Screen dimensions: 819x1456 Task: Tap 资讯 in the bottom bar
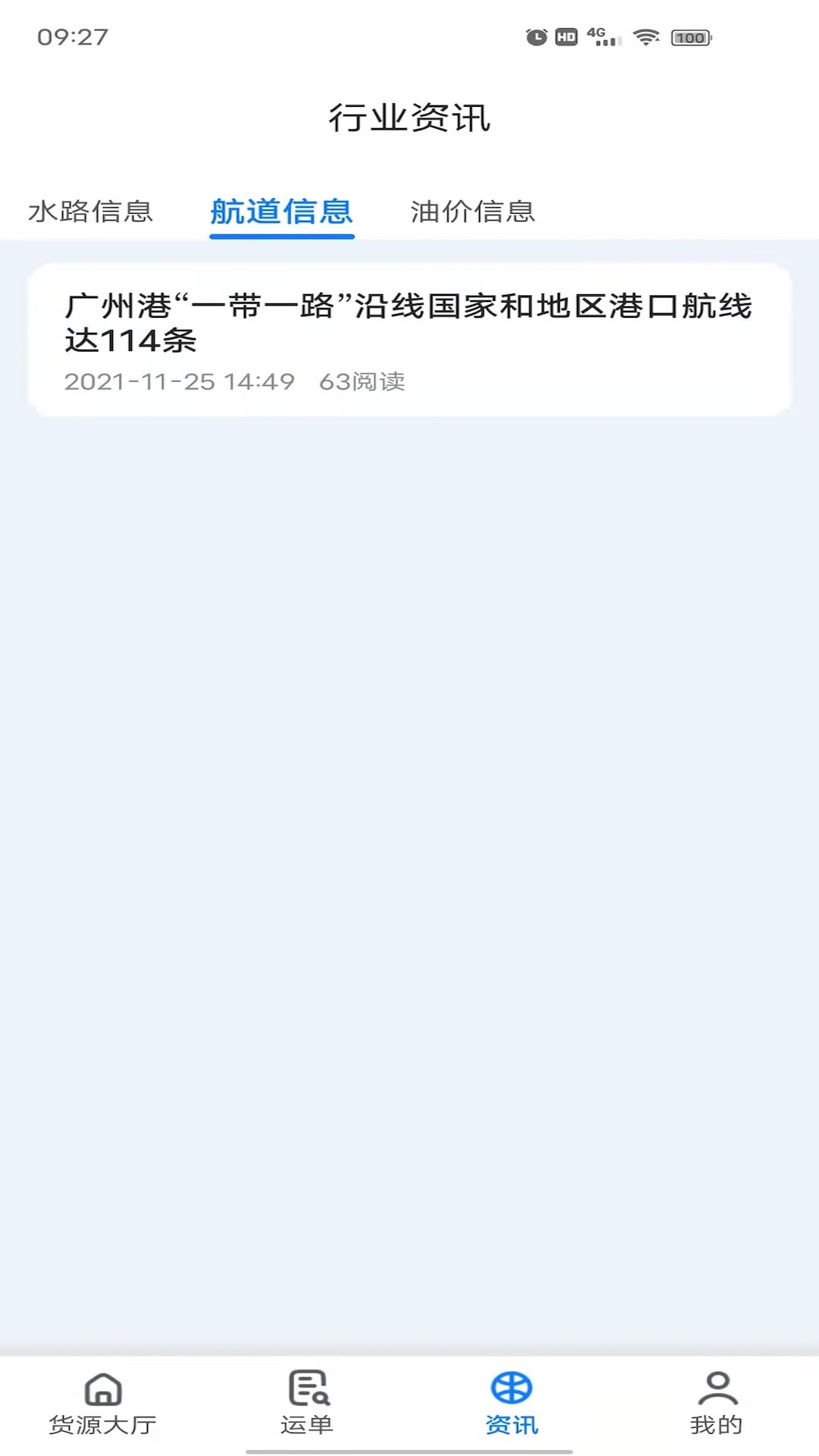click(x=512, y=1404)
